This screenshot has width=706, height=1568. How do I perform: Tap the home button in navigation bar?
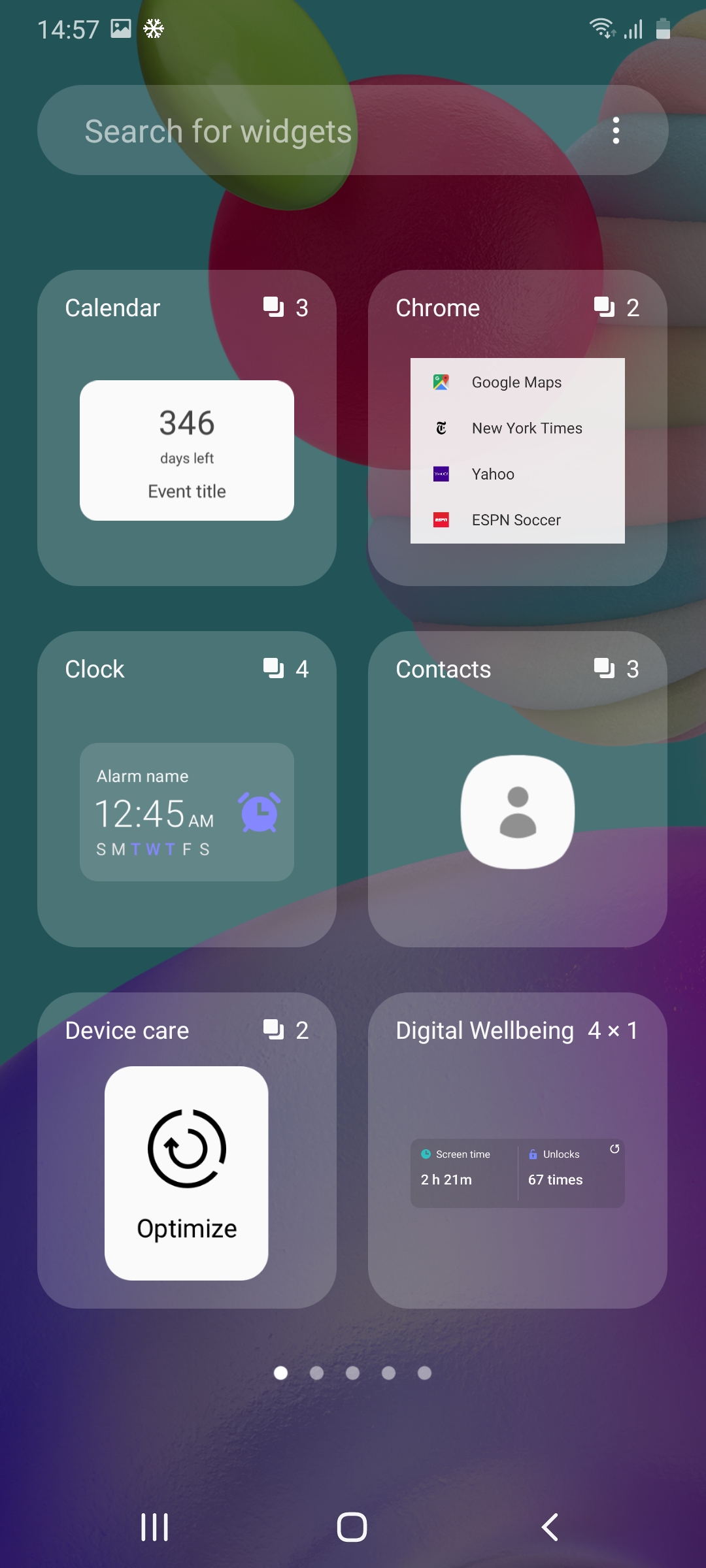click(x=352, y=1527)
